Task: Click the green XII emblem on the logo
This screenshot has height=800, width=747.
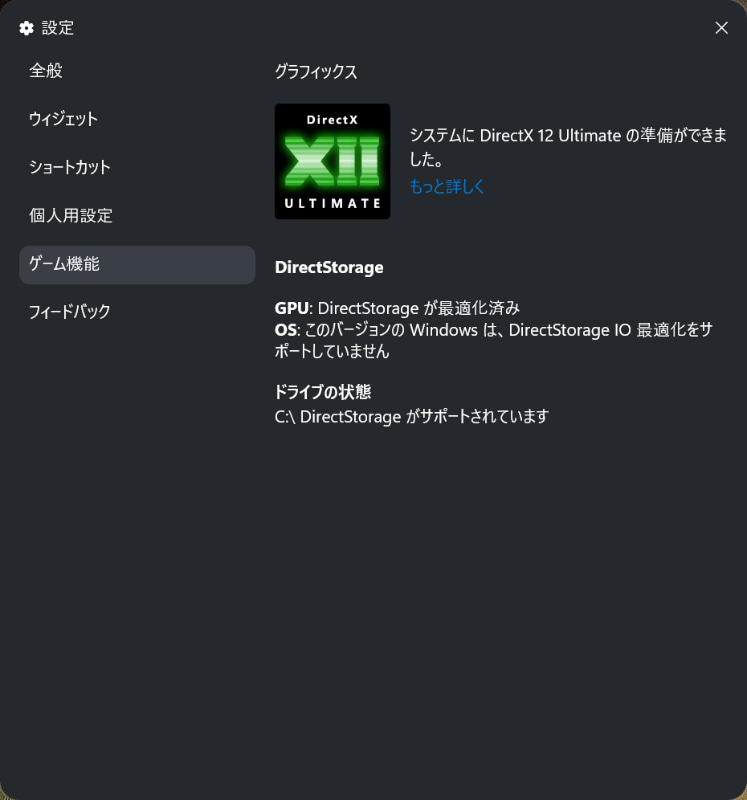Action: (330, 160)
